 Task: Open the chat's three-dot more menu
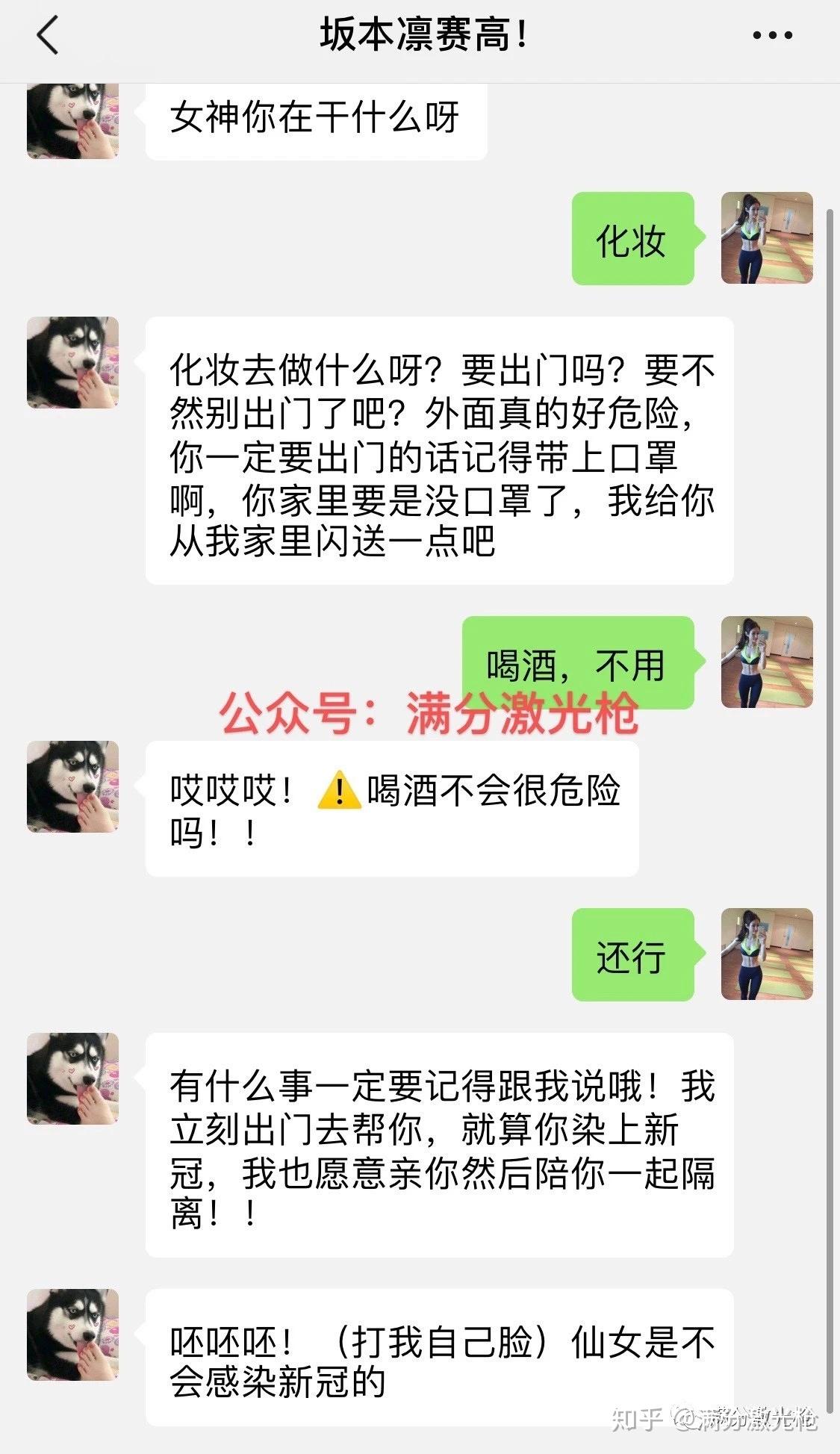771,35
